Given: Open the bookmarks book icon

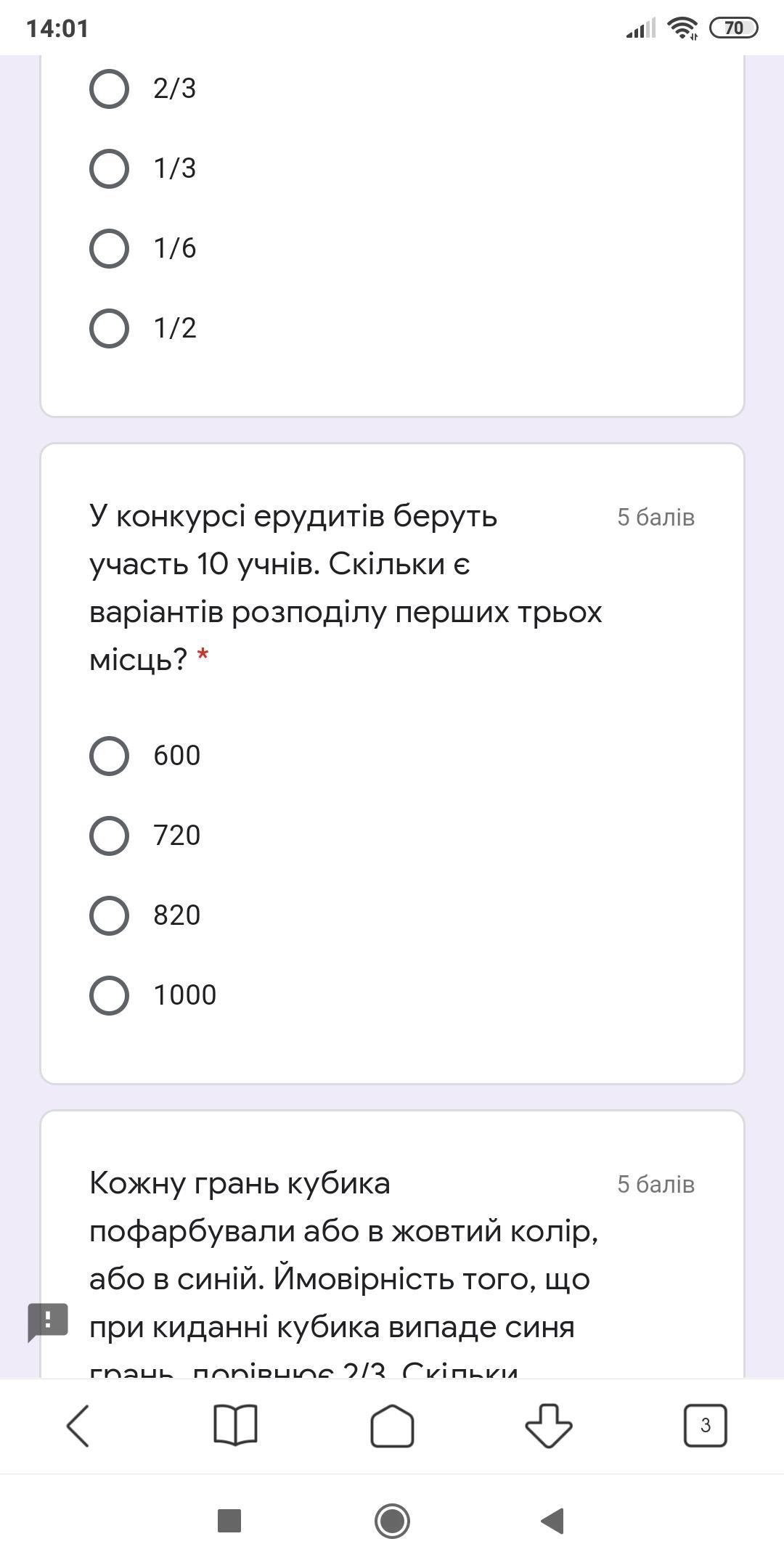Looking at the screenshot, I should click(x=235, y=1426).
